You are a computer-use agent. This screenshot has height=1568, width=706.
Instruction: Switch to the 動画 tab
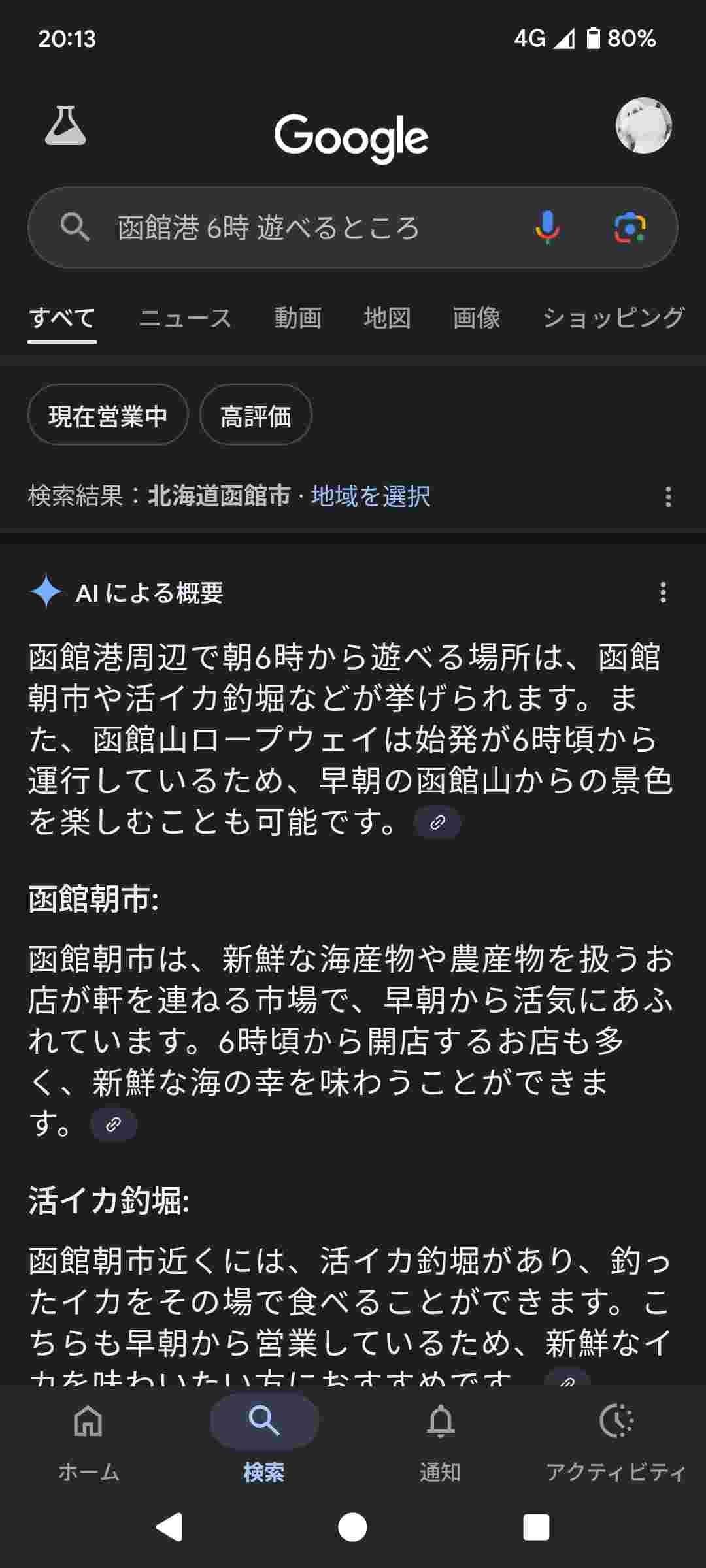click(x=297, y=318)
